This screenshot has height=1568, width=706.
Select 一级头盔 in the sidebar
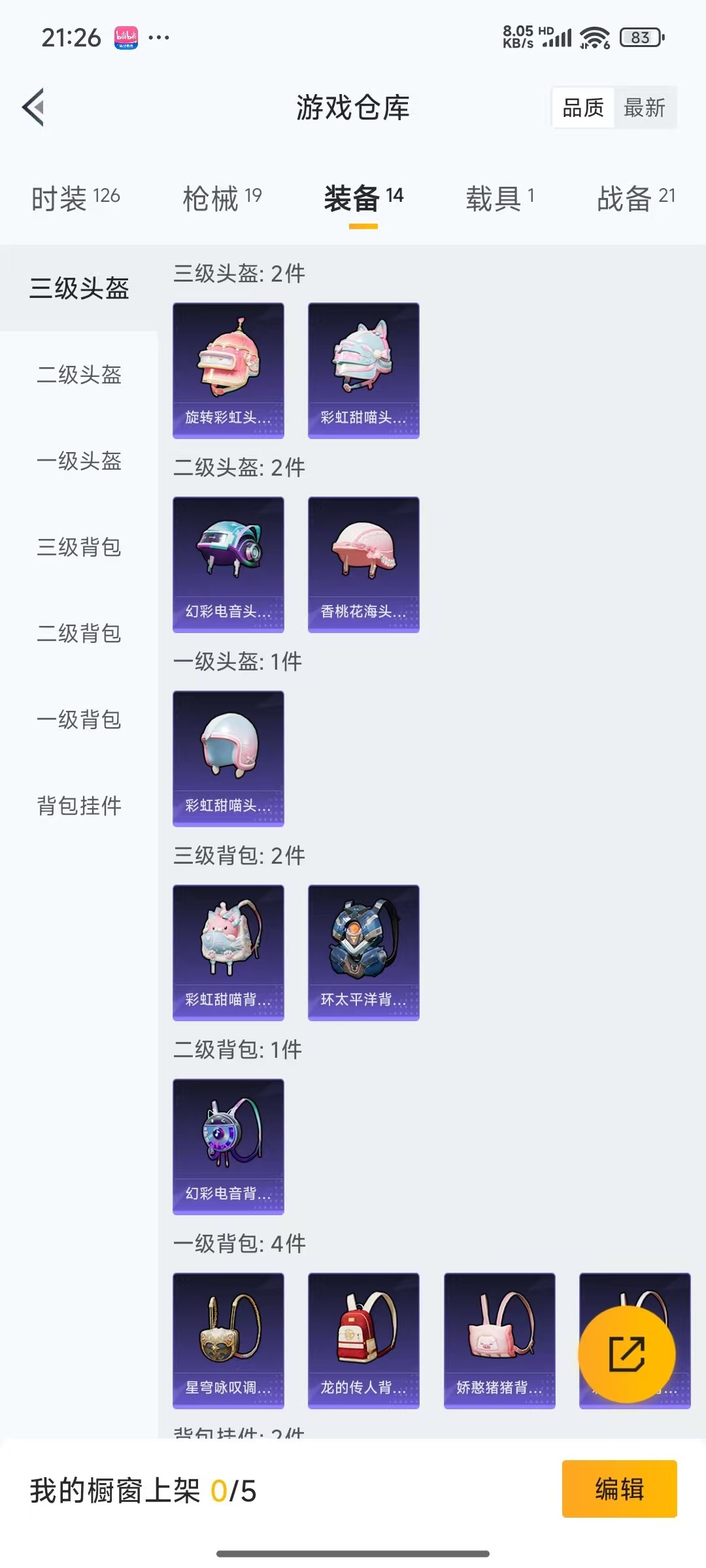click(79, 461)
